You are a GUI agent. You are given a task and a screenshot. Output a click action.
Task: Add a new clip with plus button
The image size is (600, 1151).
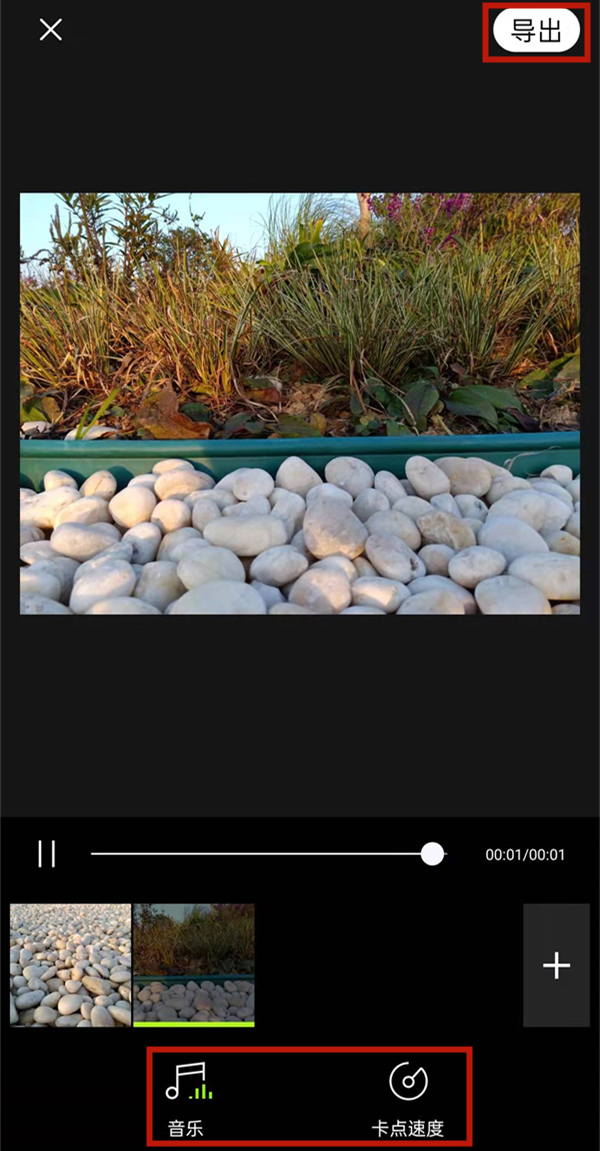click(556, 965)
